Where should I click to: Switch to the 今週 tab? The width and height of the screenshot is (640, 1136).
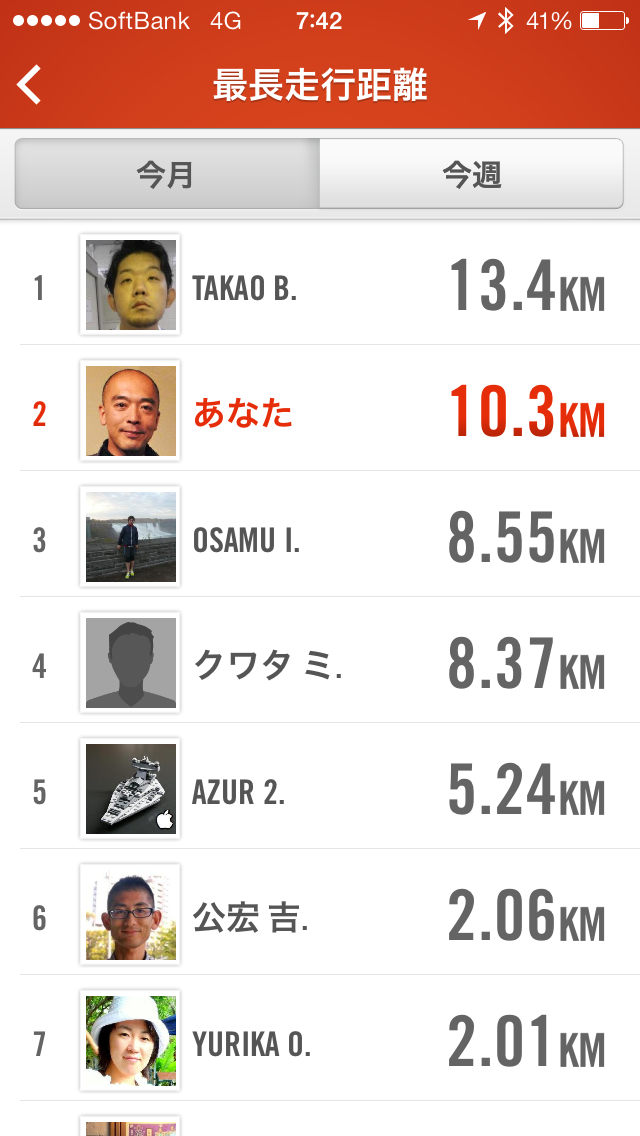coord(472,175)
